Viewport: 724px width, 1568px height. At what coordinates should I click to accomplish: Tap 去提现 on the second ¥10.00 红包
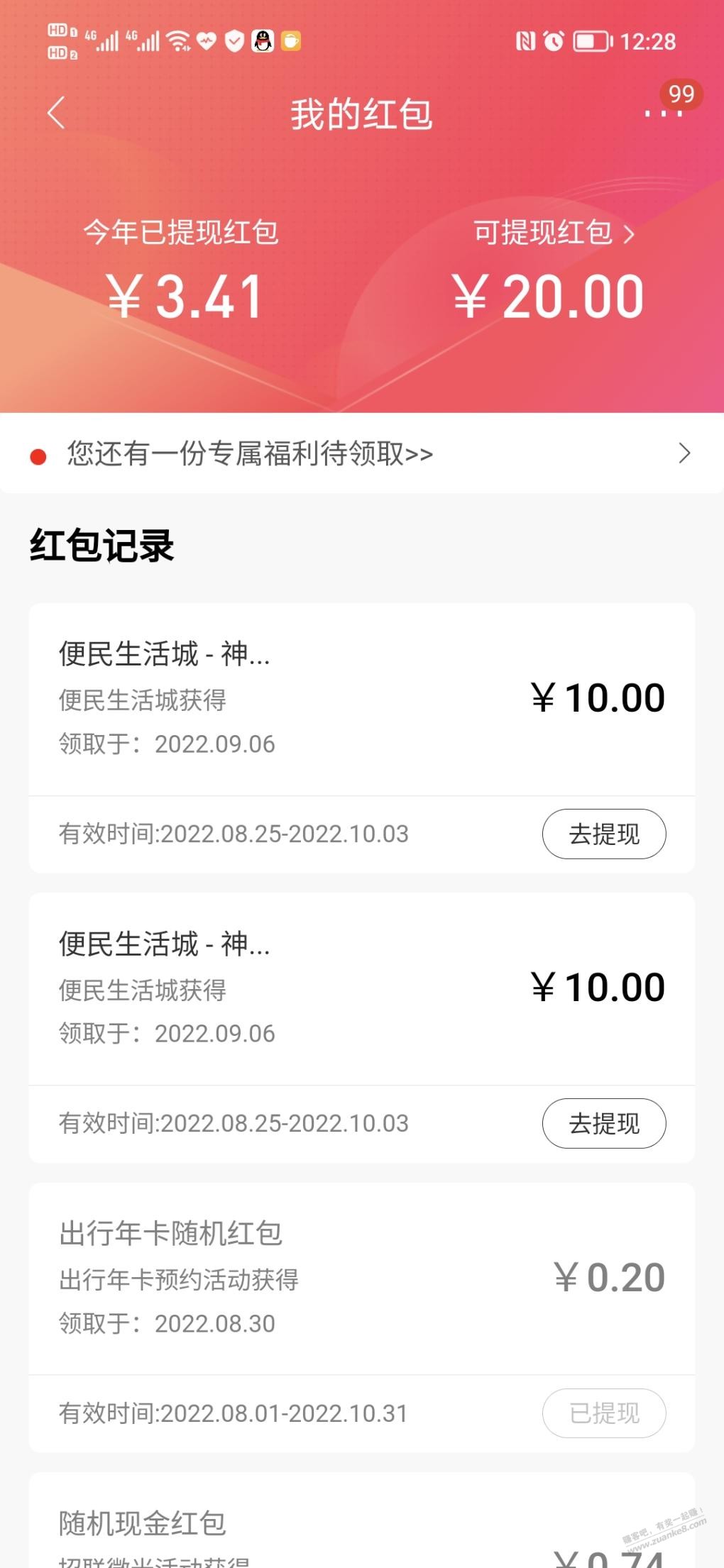pyautogui.click(x=603, y=1123)
